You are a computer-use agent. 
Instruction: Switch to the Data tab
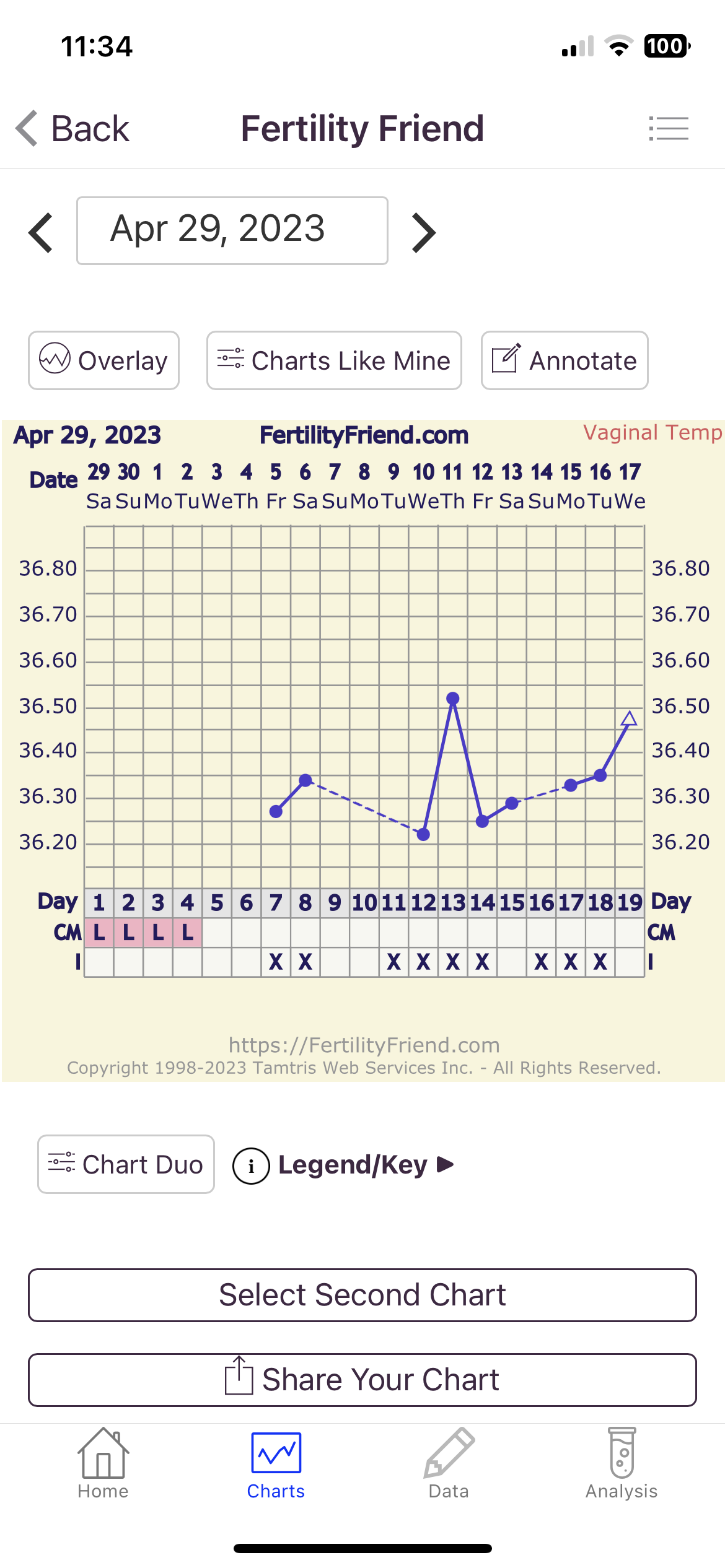click(x=449, y=1464)
